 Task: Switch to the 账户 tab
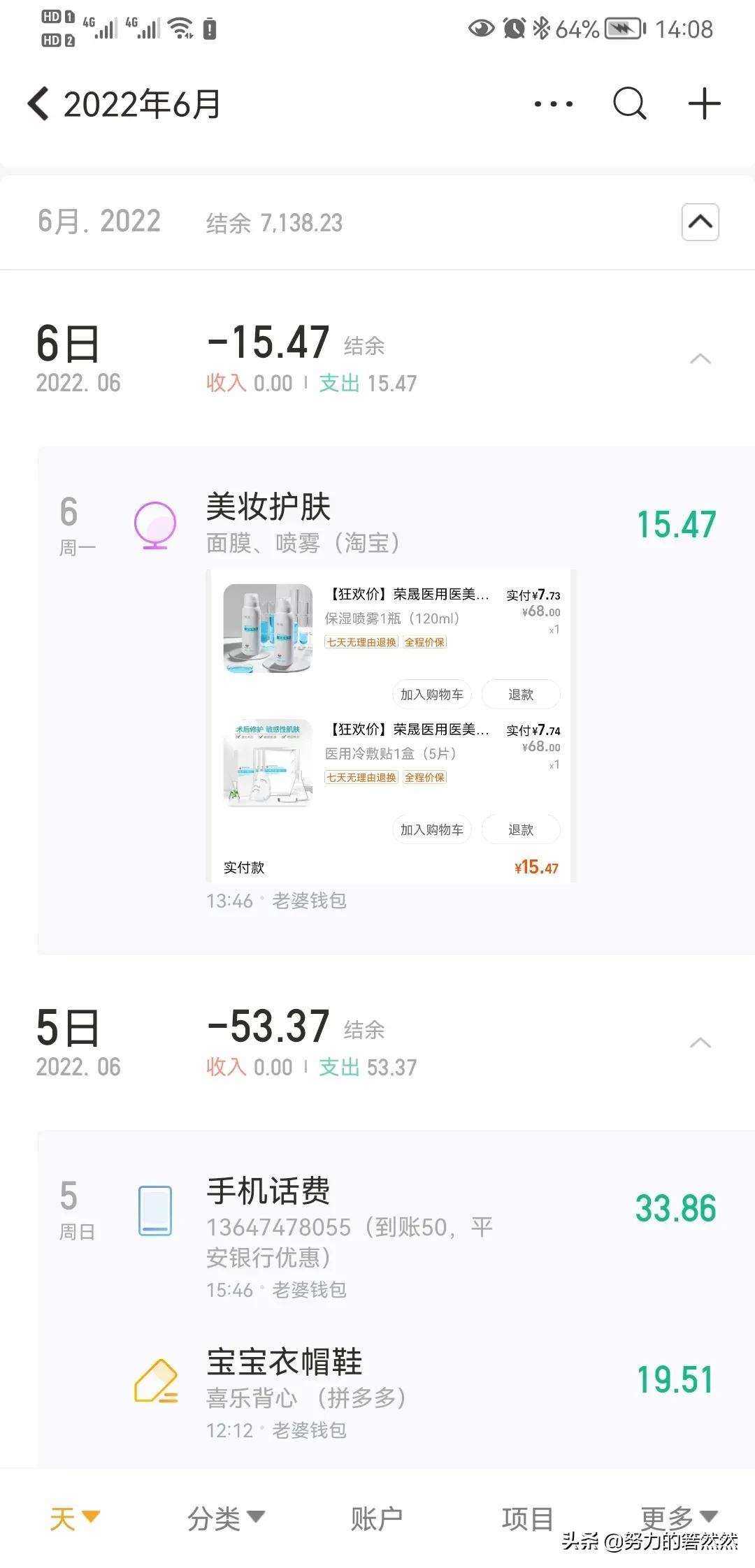[377, 1518]
